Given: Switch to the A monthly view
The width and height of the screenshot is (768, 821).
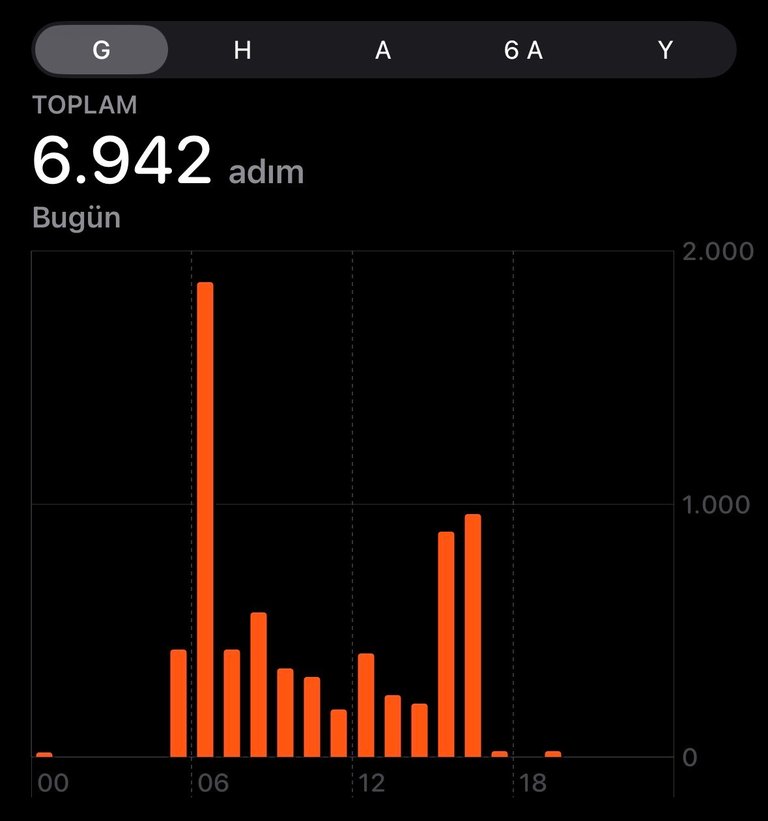Looking at the screenshot, I should [x=383, y=50].
